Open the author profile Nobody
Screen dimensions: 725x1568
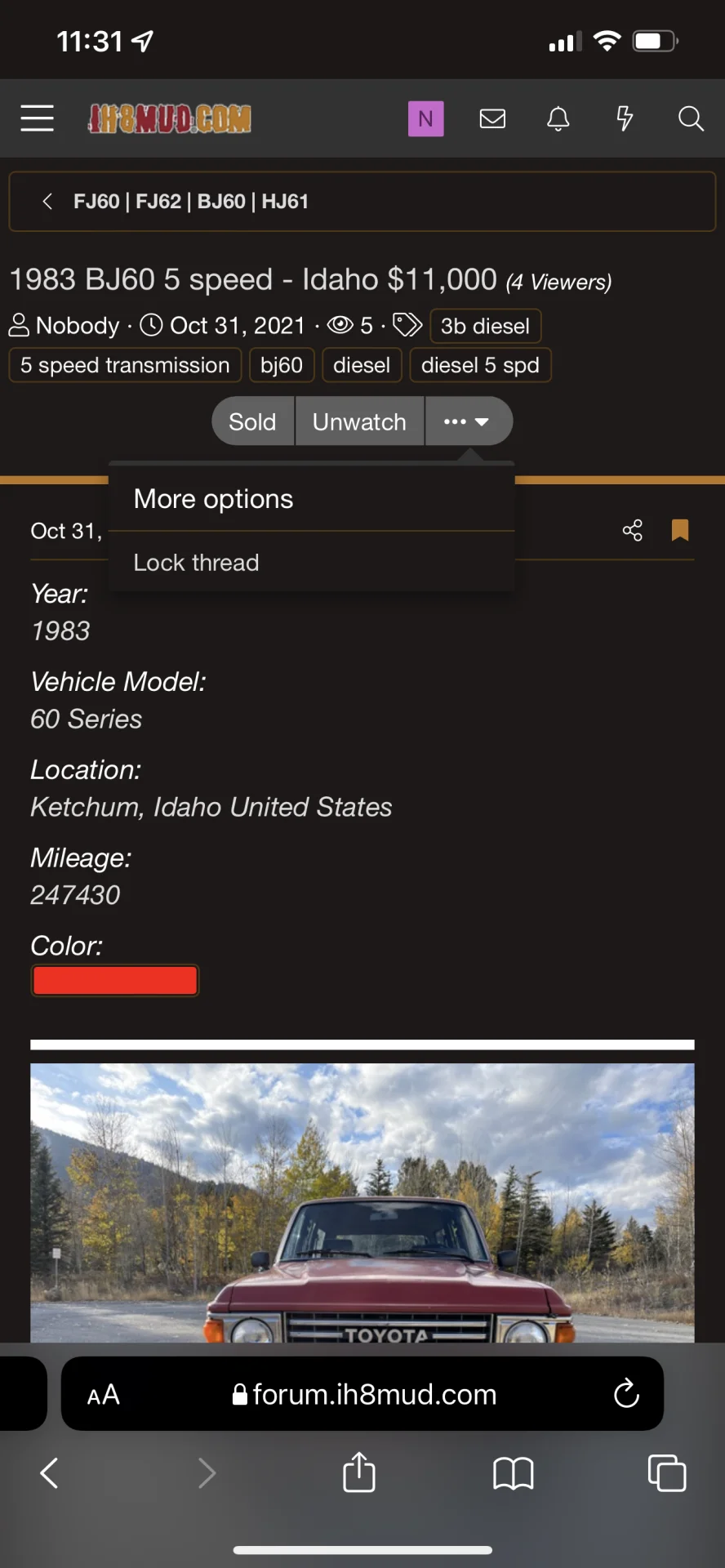(78, 326)
